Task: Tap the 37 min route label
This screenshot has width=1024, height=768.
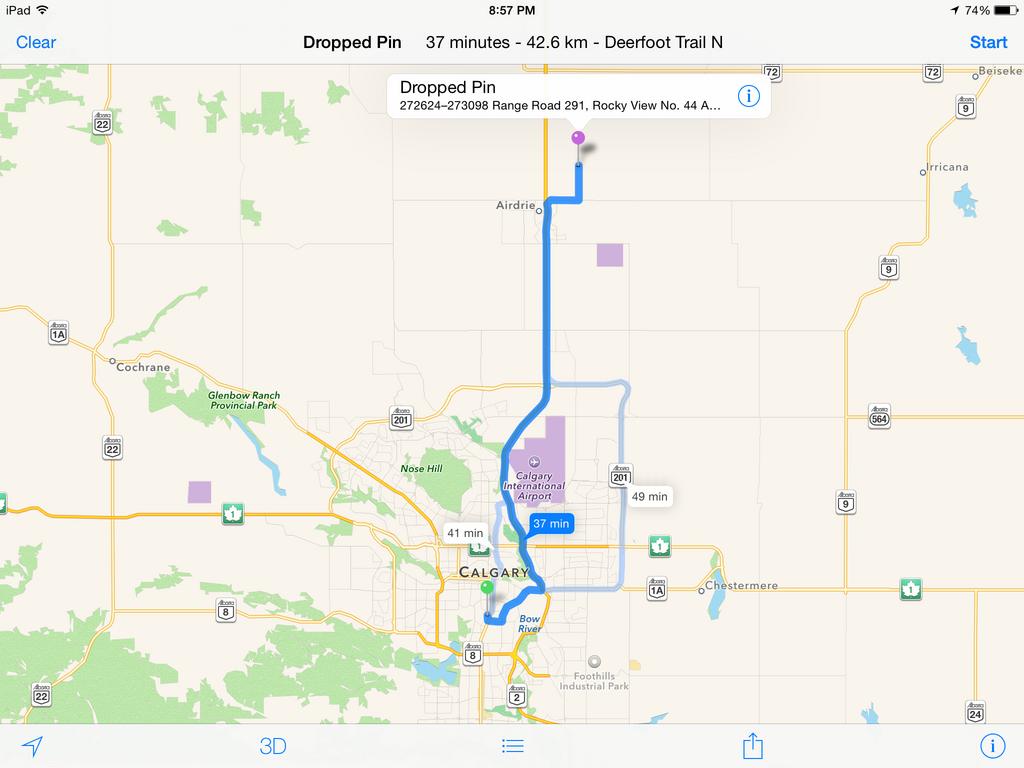Action: click(551, 523)
